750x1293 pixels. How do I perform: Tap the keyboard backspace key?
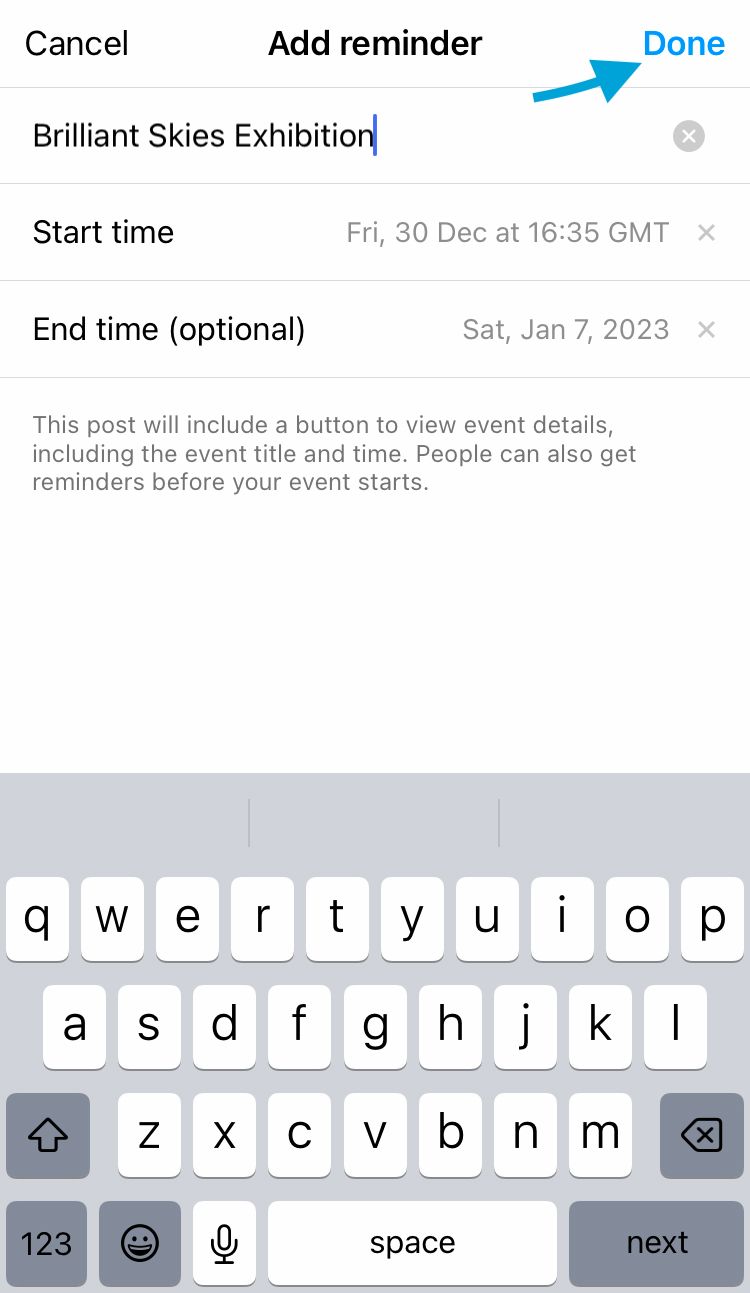tap(701, 1135)
